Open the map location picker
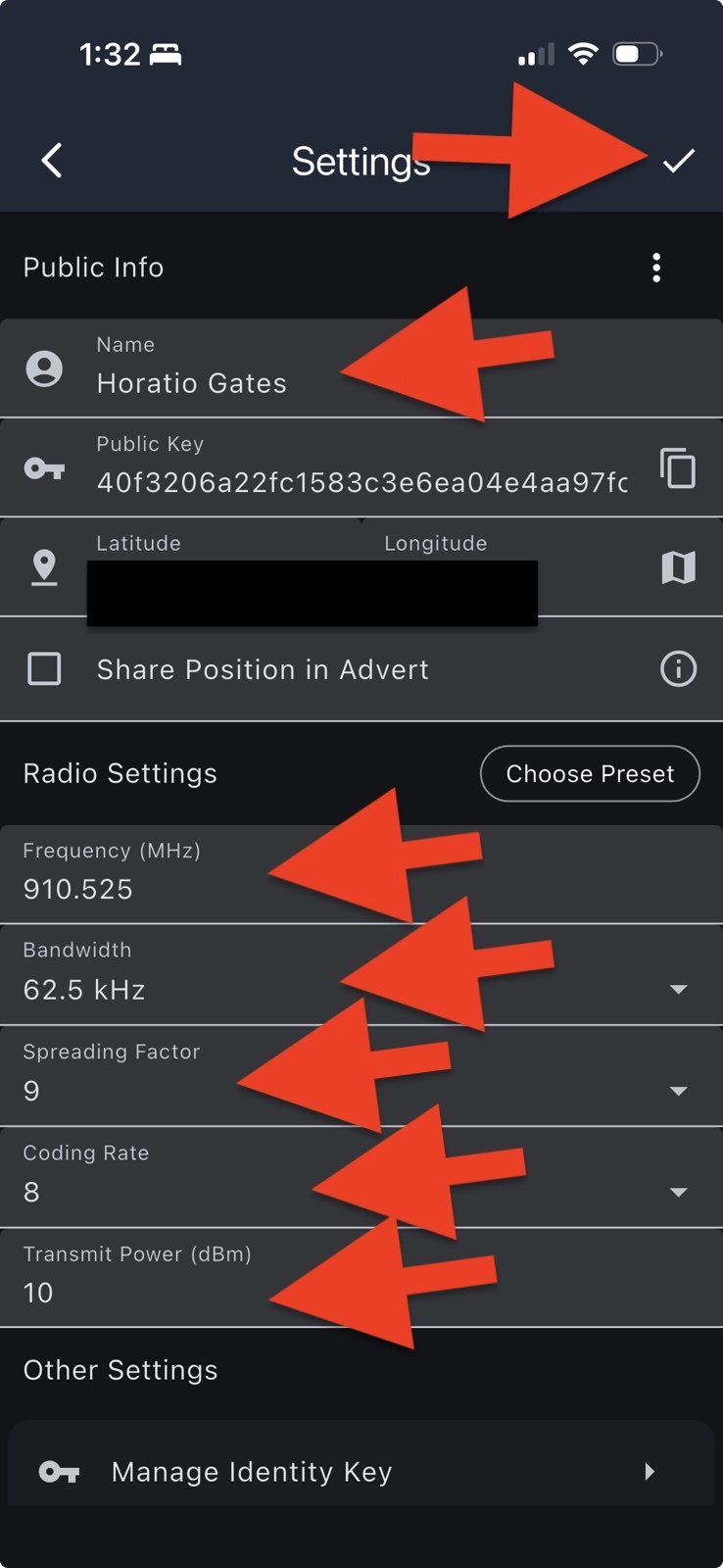The width and height of the screenshot is (723, 1568). click(678, 567)
